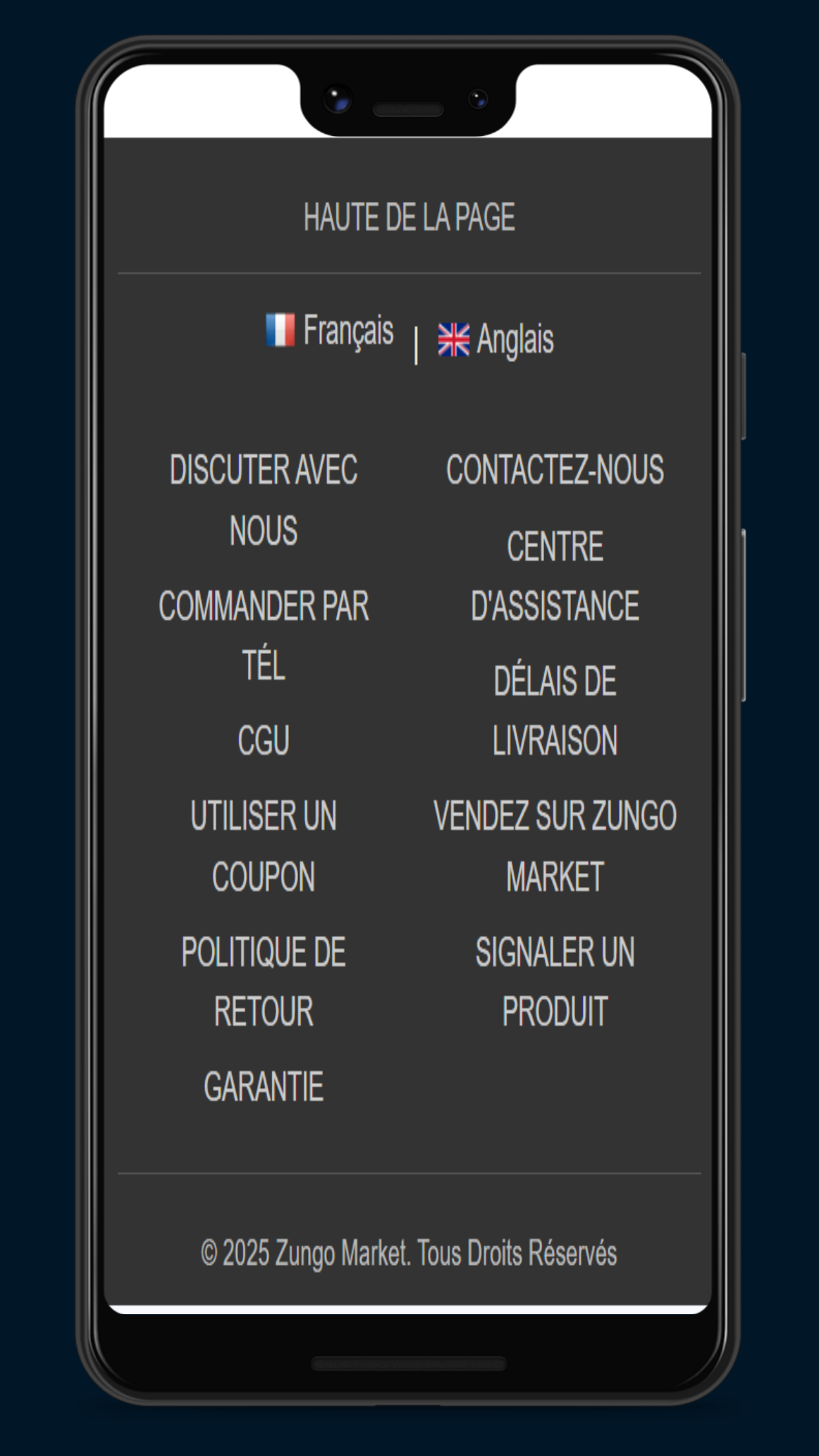The image size is (819, 1456).
Task: Select the British flag icon for Anglais
Action: pos(454,339)
